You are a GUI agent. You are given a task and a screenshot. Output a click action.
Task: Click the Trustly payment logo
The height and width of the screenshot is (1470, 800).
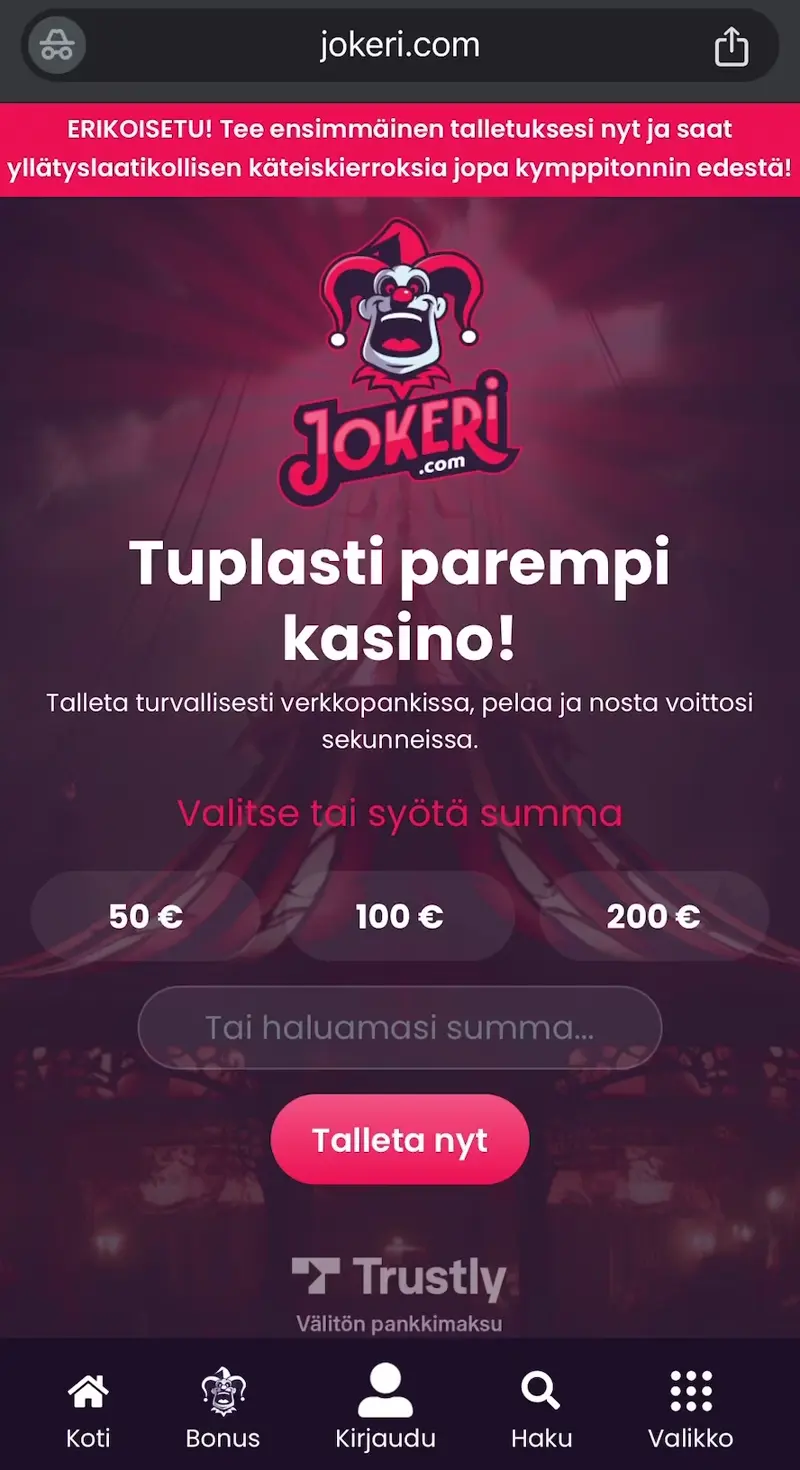click(x=399, y=1277)
